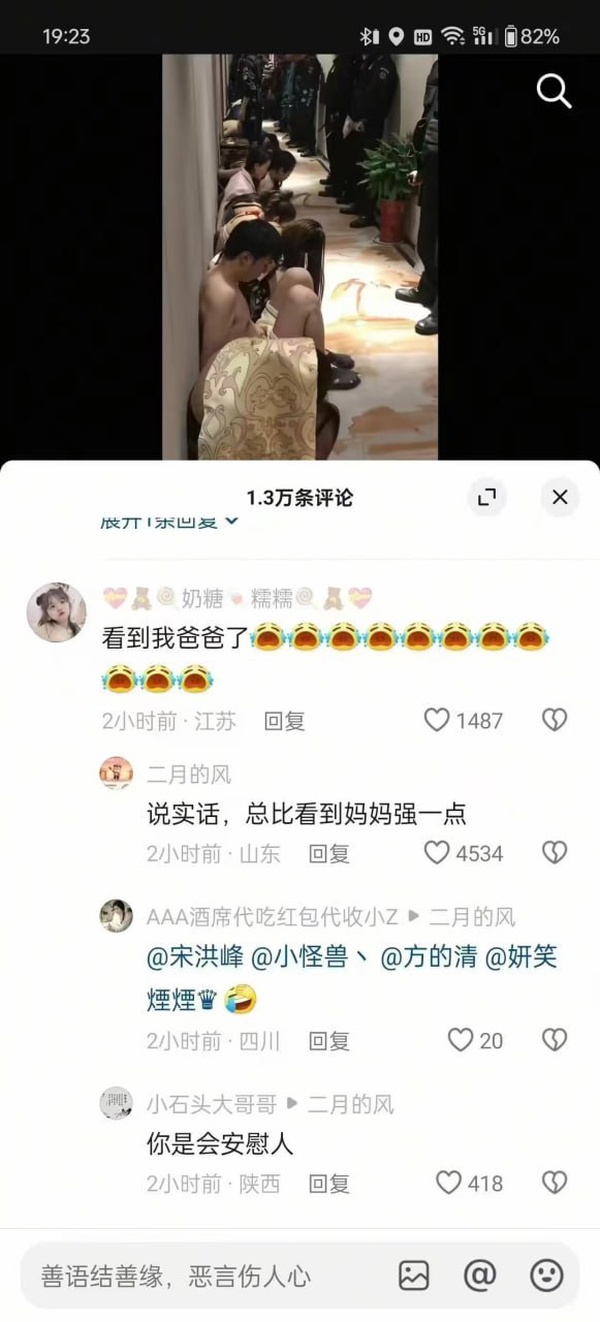Dislike the comment 你是会安慰人
This screenshot has height=1322, width=600.
pyautogui.click(x=554, y=1183)
